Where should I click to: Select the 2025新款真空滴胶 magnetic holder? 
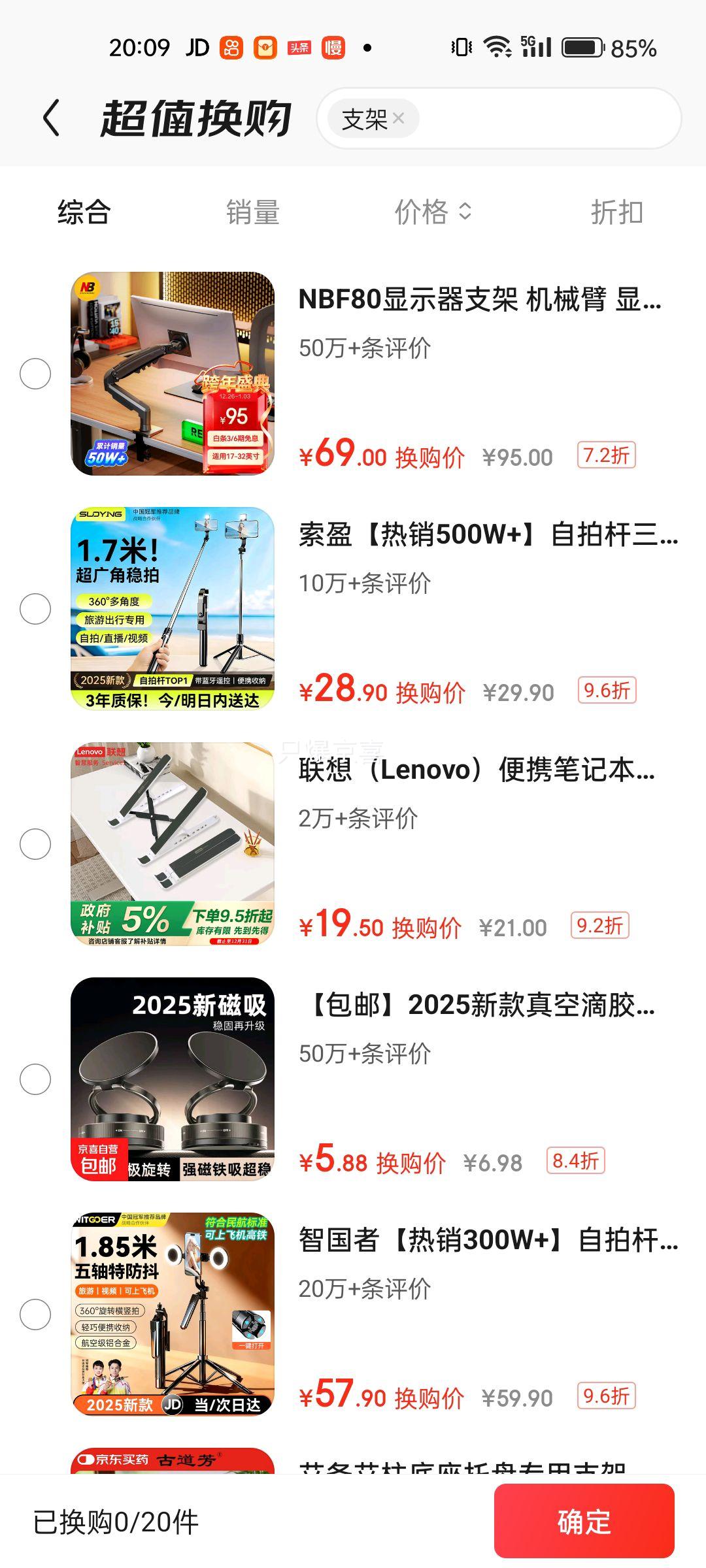[35, 1079]
